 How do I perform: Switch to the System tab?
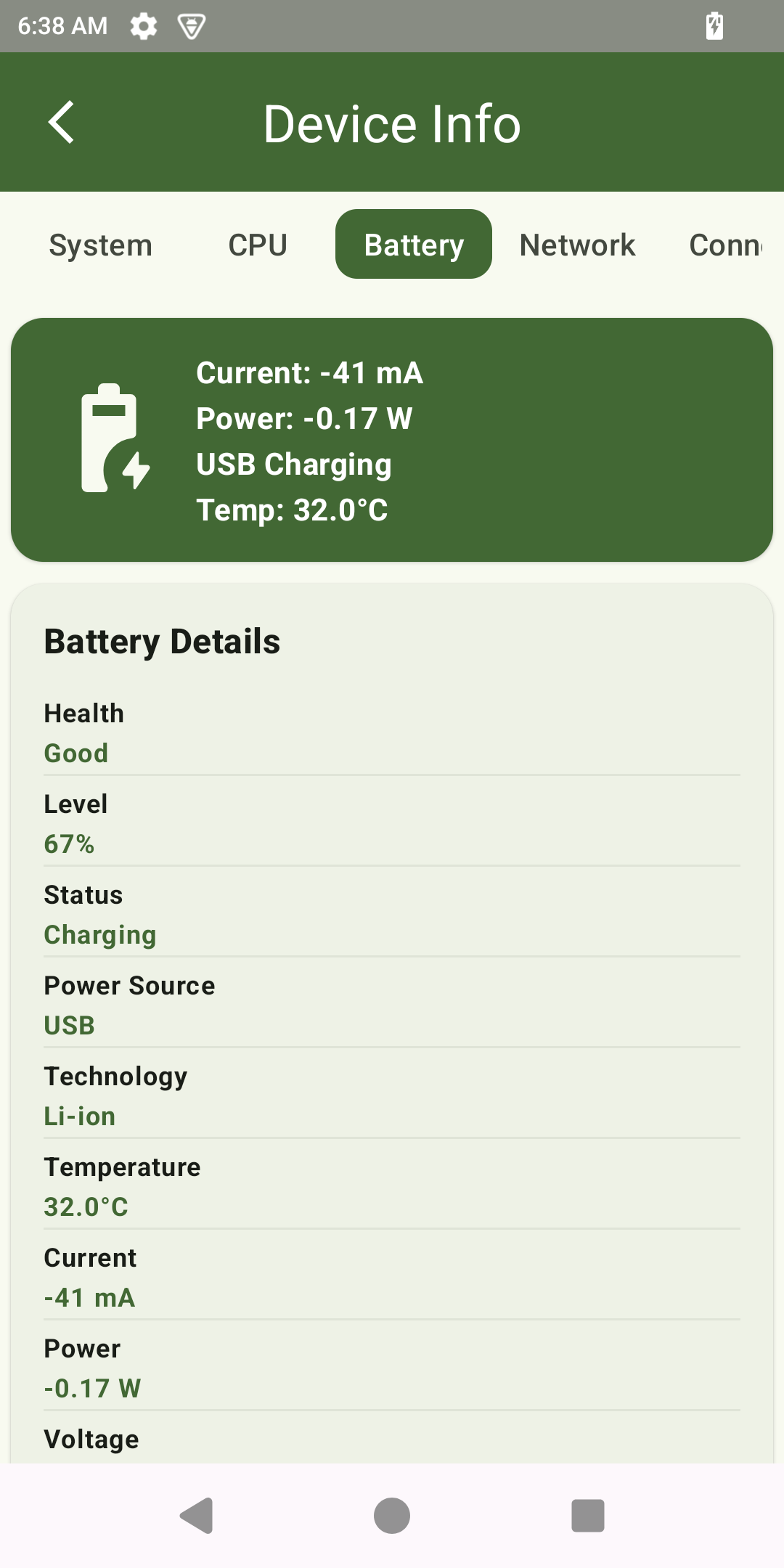coord(100,245)
